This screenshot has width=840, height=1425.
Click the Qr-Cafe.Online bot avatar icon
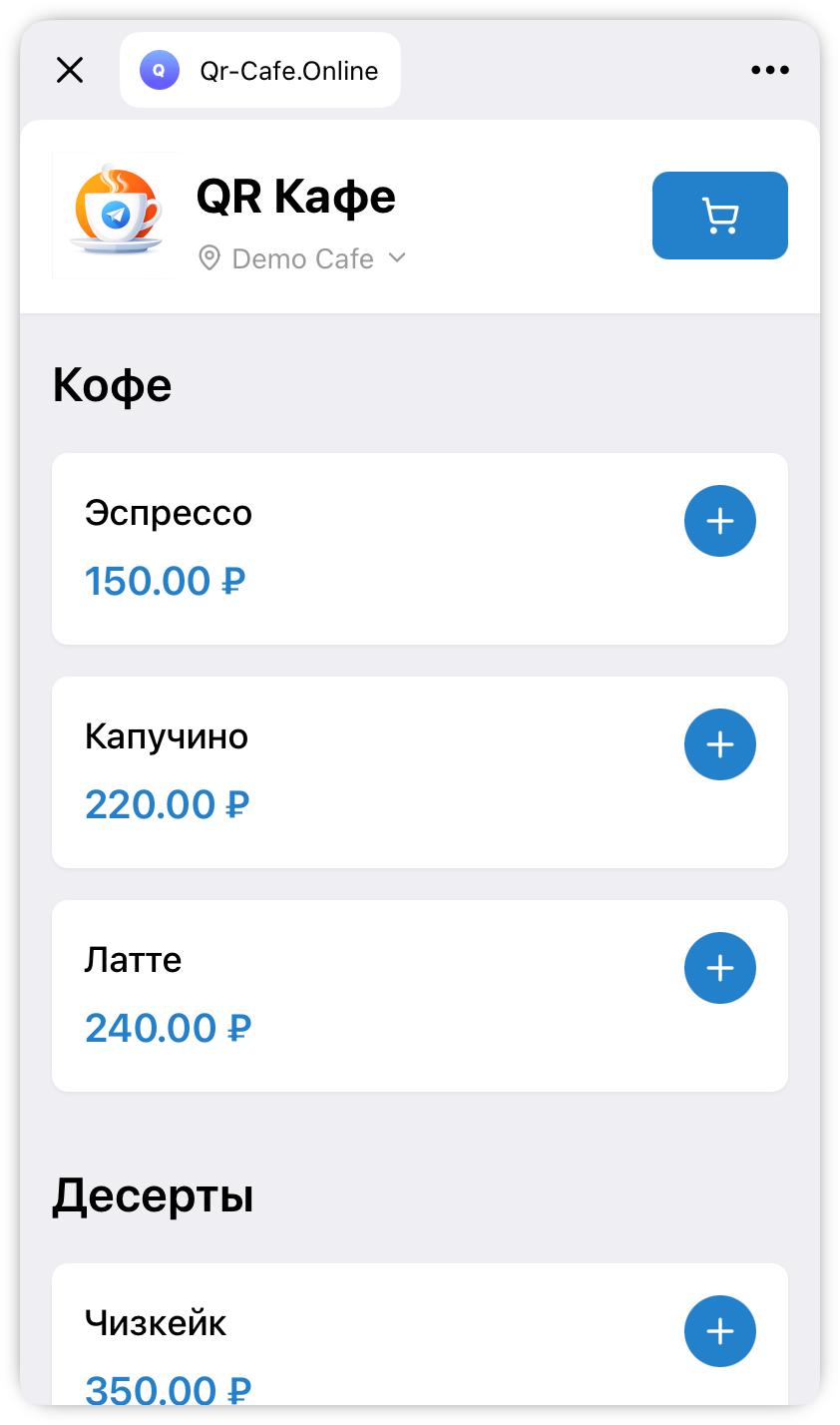159,70
